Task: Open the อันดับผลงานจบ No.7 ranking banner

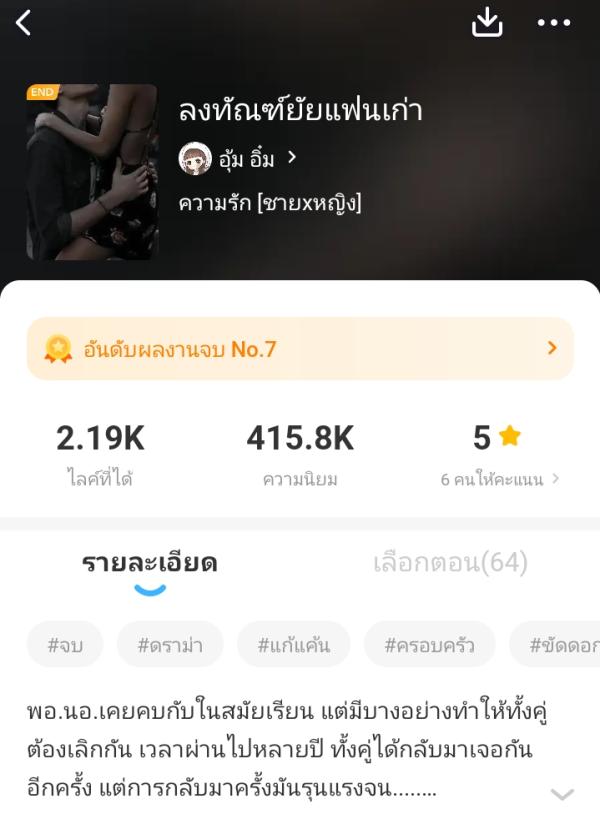Action: [x=300, y=349]
